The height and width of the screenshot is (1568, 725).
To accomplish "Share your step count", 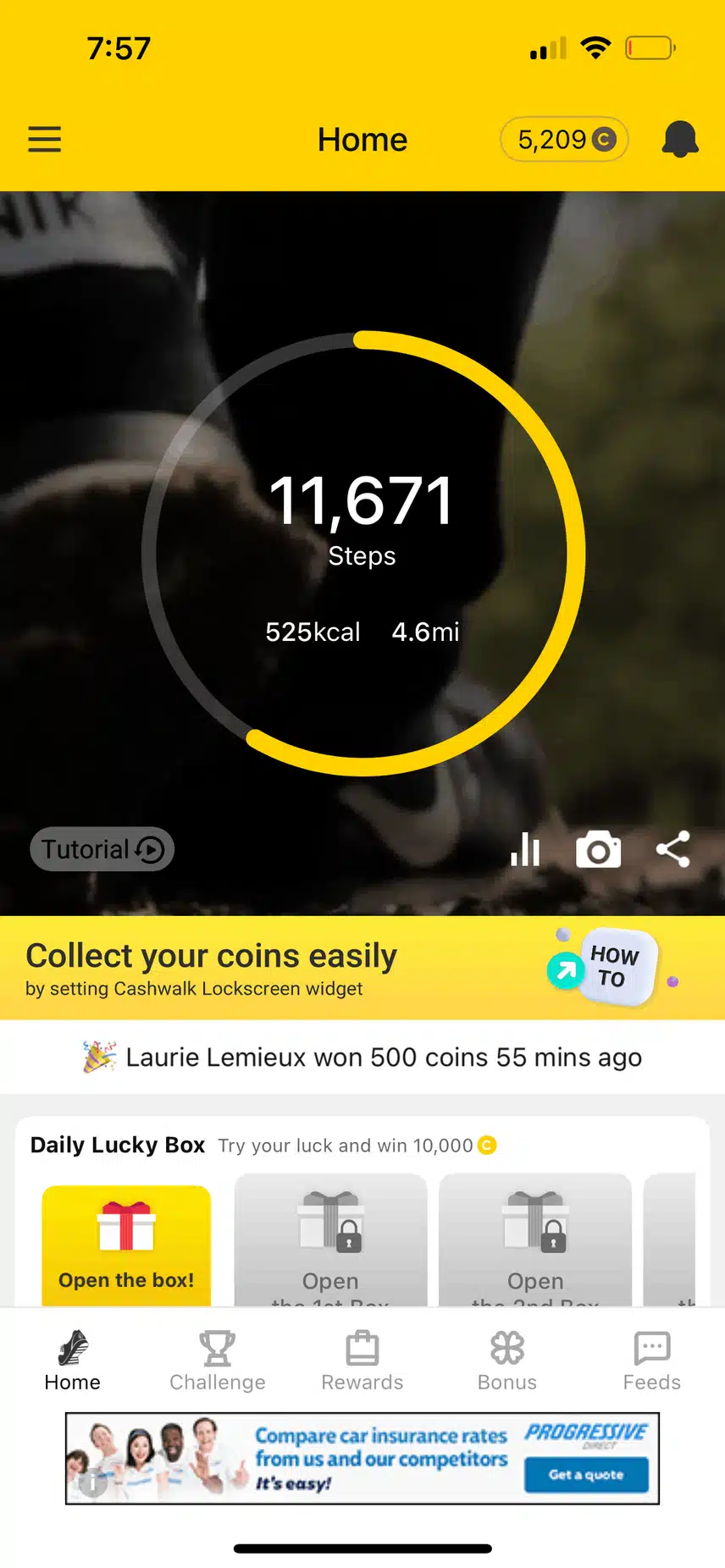I will tap(673, 849).
